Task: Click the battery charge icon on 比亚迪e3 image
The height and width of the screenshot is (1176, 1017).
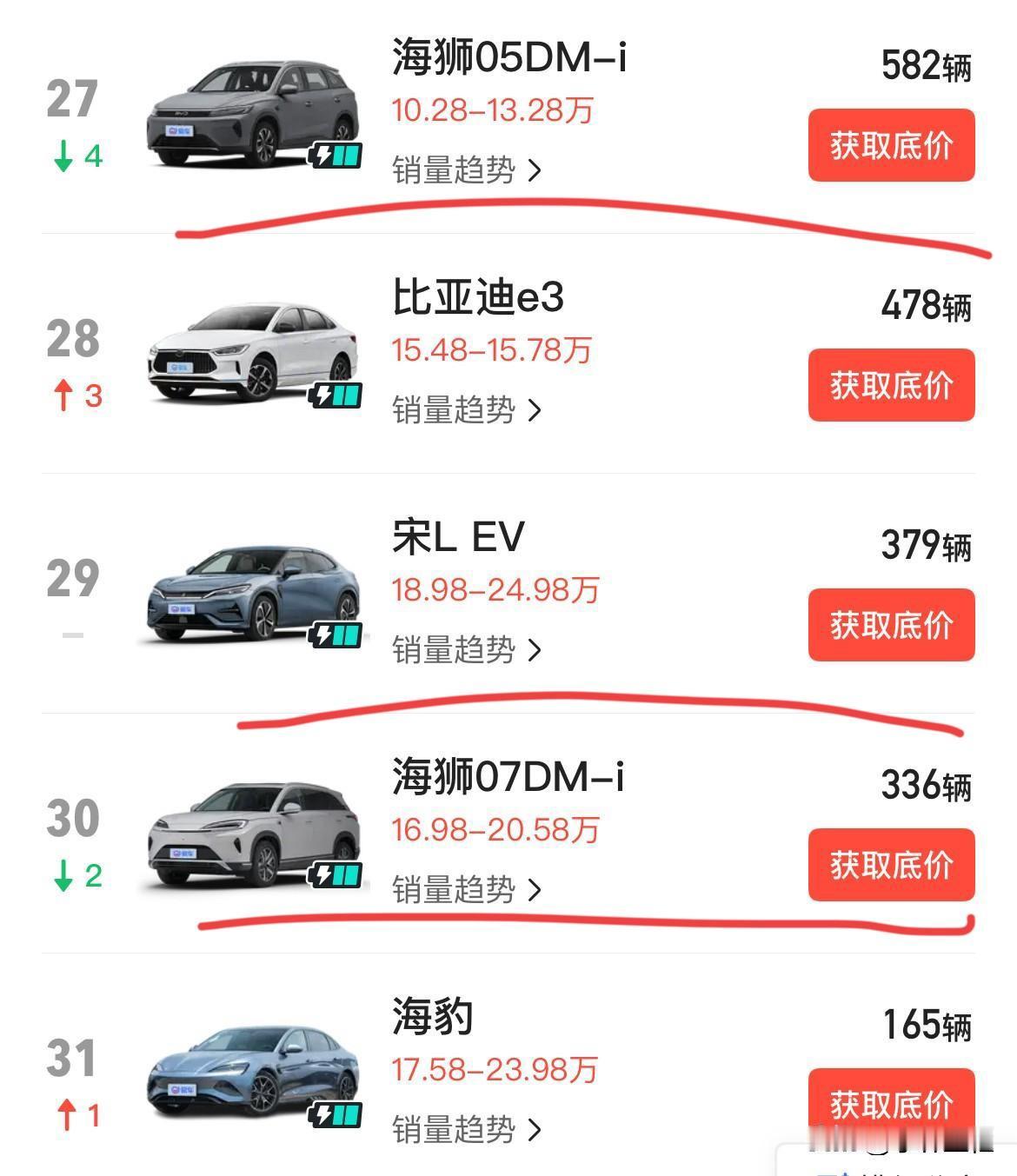Action: [x=335, y=395]
